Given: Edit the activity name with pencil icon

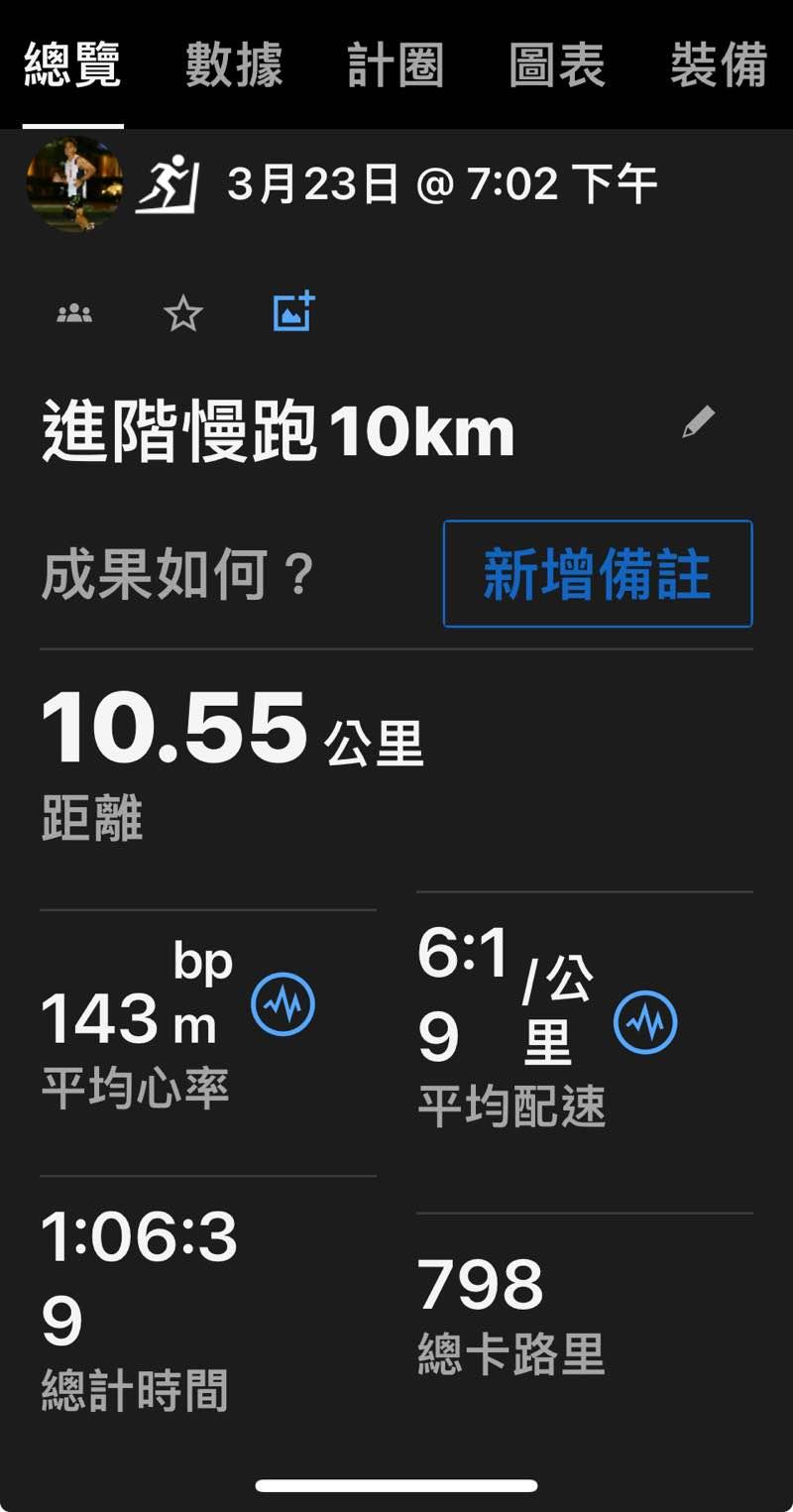Looking at the screenshot, I should click(698, 423).
